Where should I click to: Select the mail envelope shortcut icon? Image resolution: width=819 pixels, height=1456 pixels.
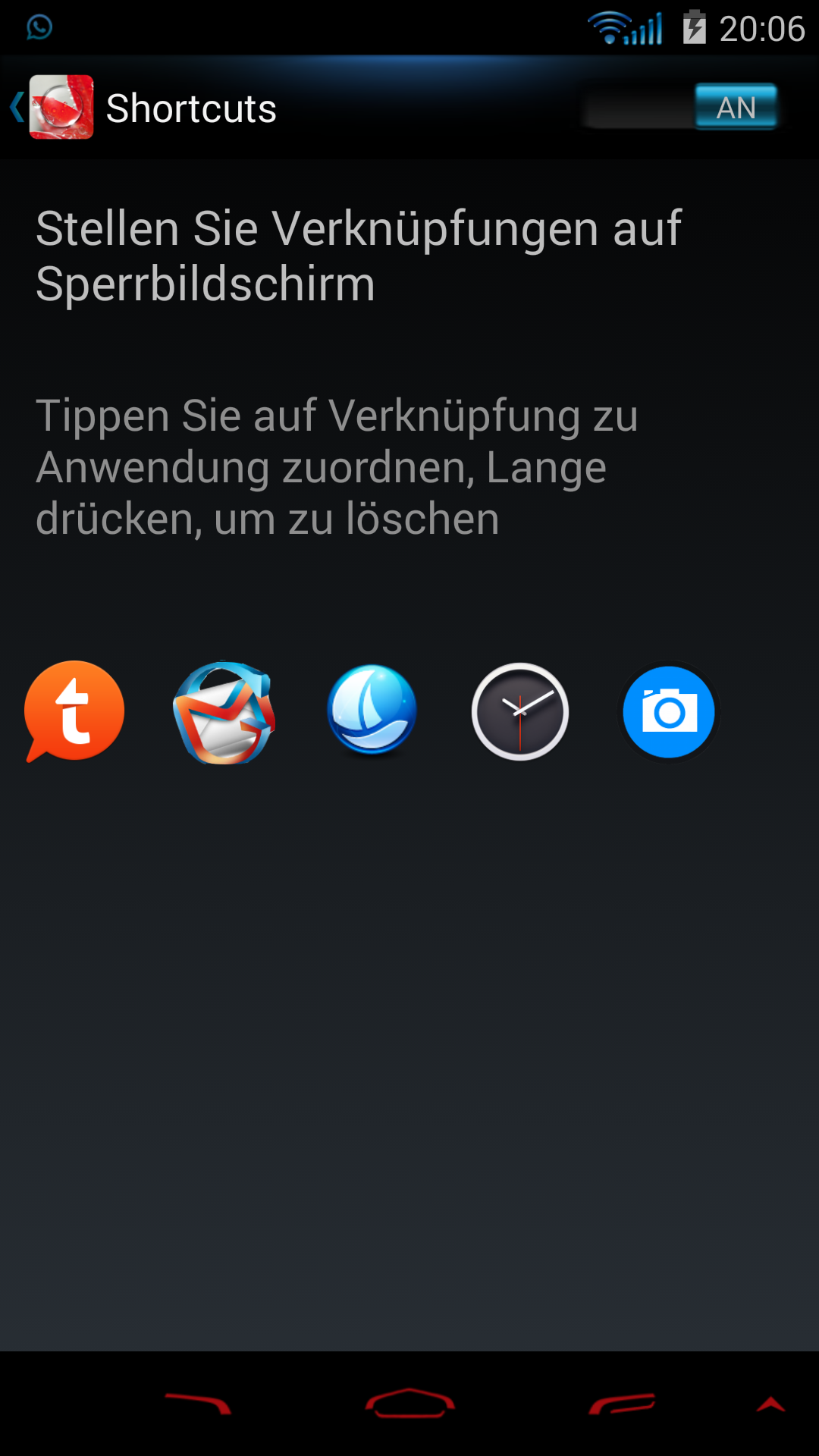(x=224, y=712)
